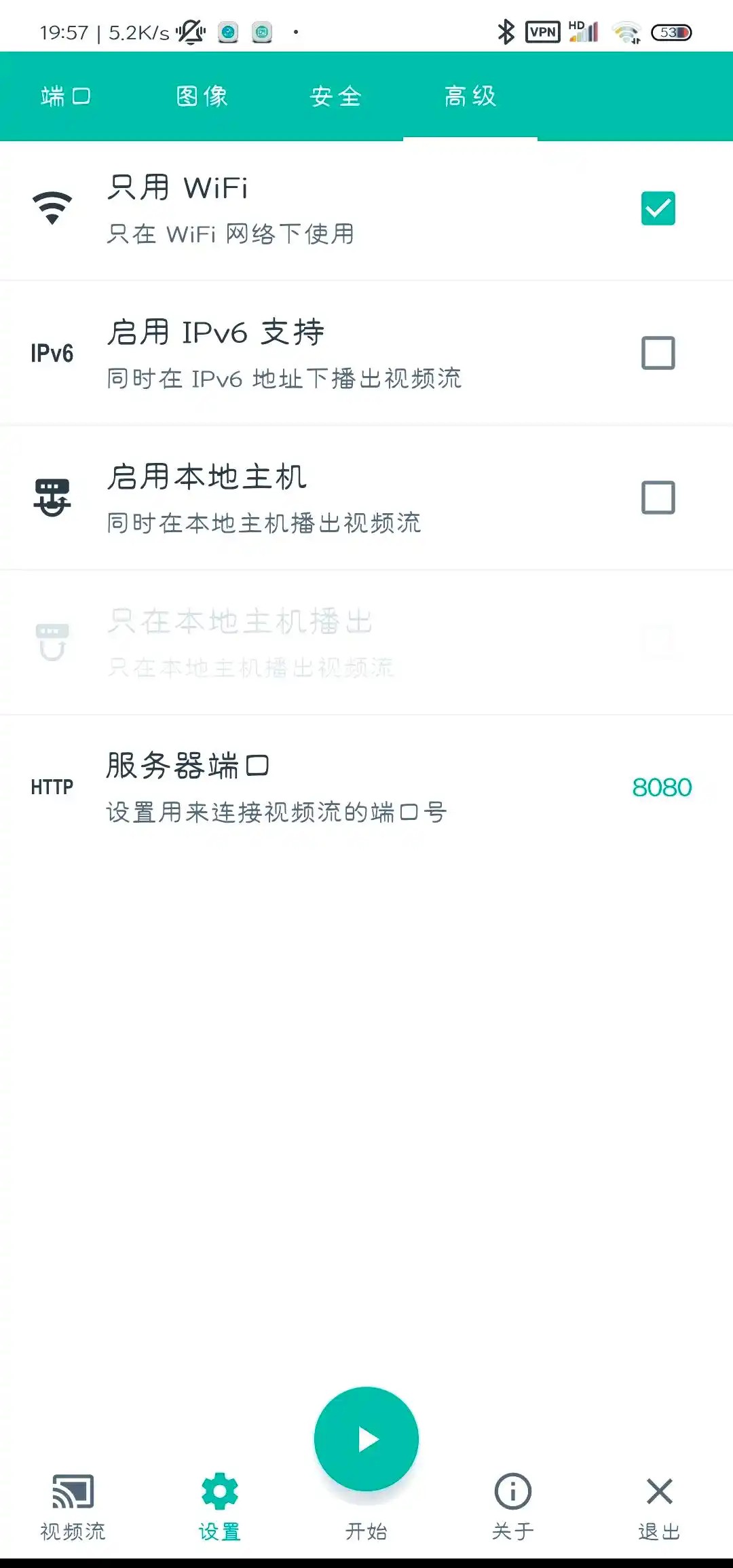Click the localhost server icon

click(53, 498)
